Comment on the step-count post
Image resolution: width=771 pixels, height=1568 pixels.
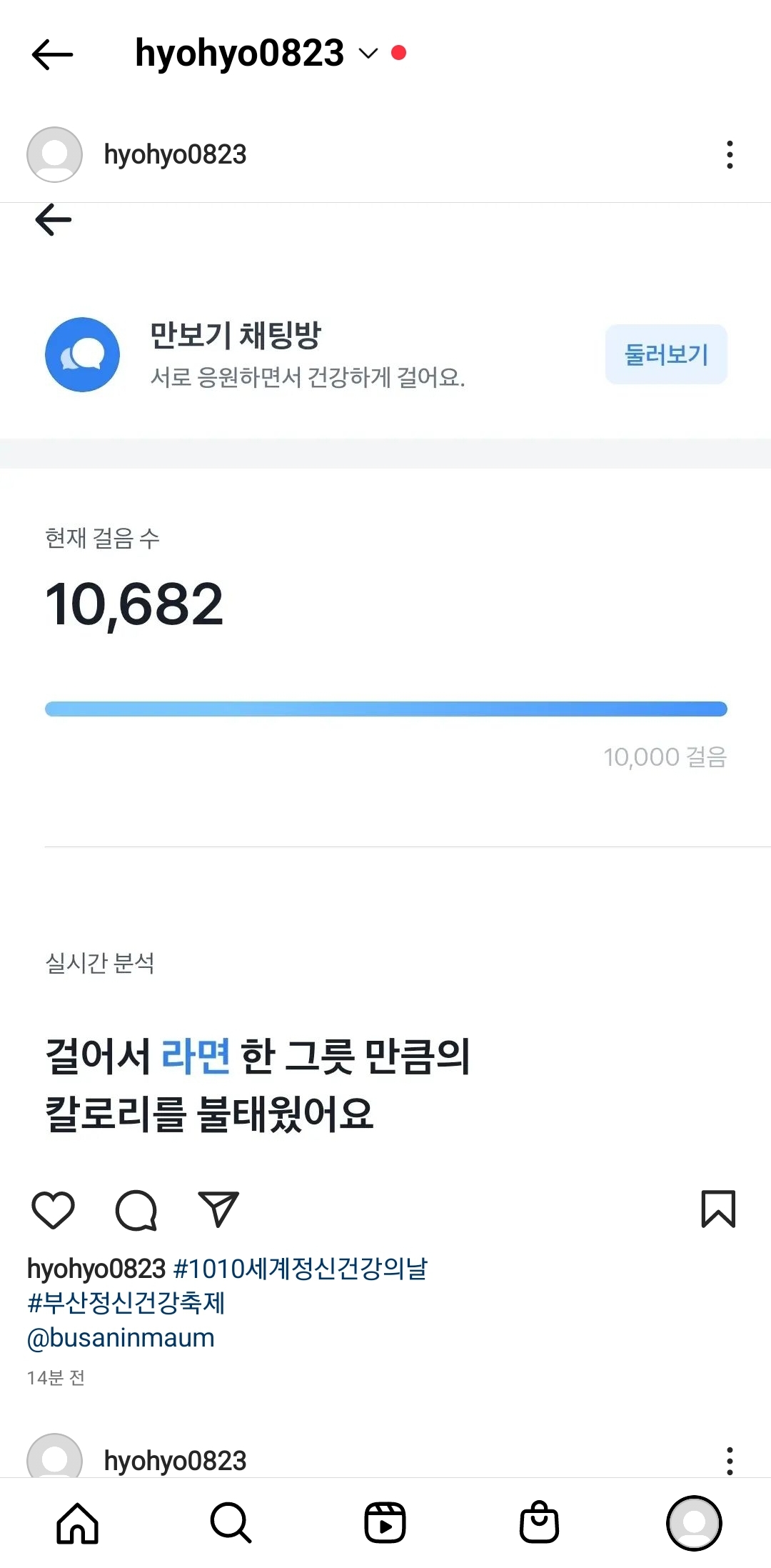click(136, 1209)
